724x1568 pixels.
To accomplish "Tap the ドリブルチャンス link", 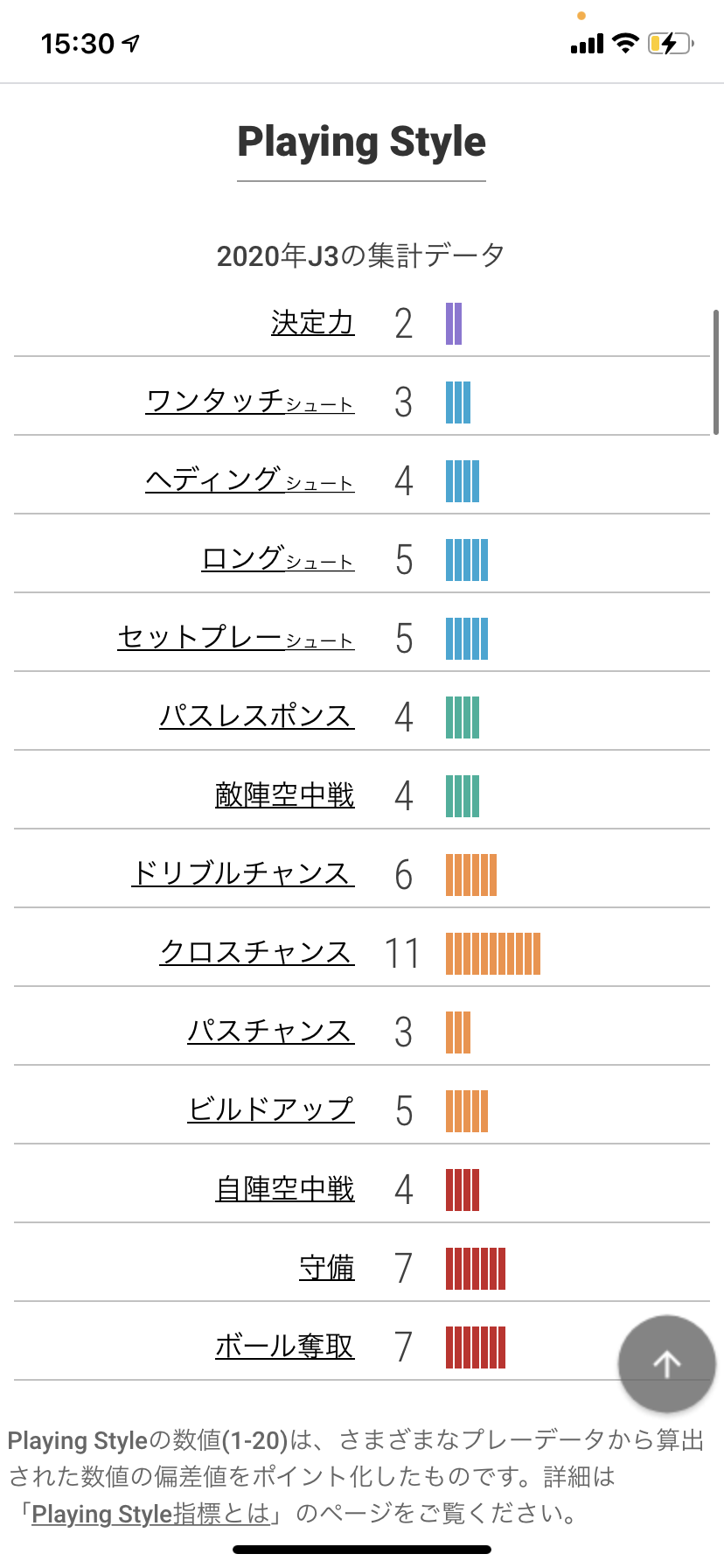I will [x=242, y=874].
